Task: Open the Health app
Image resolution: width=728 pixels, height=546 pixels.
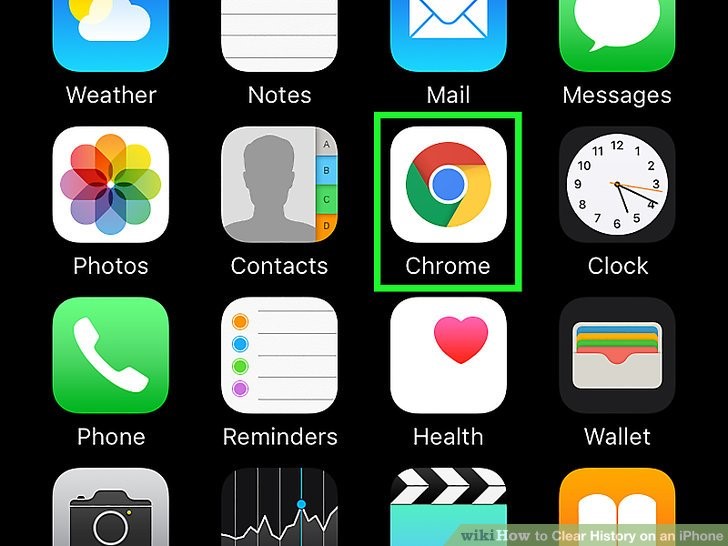Action: 448,355
